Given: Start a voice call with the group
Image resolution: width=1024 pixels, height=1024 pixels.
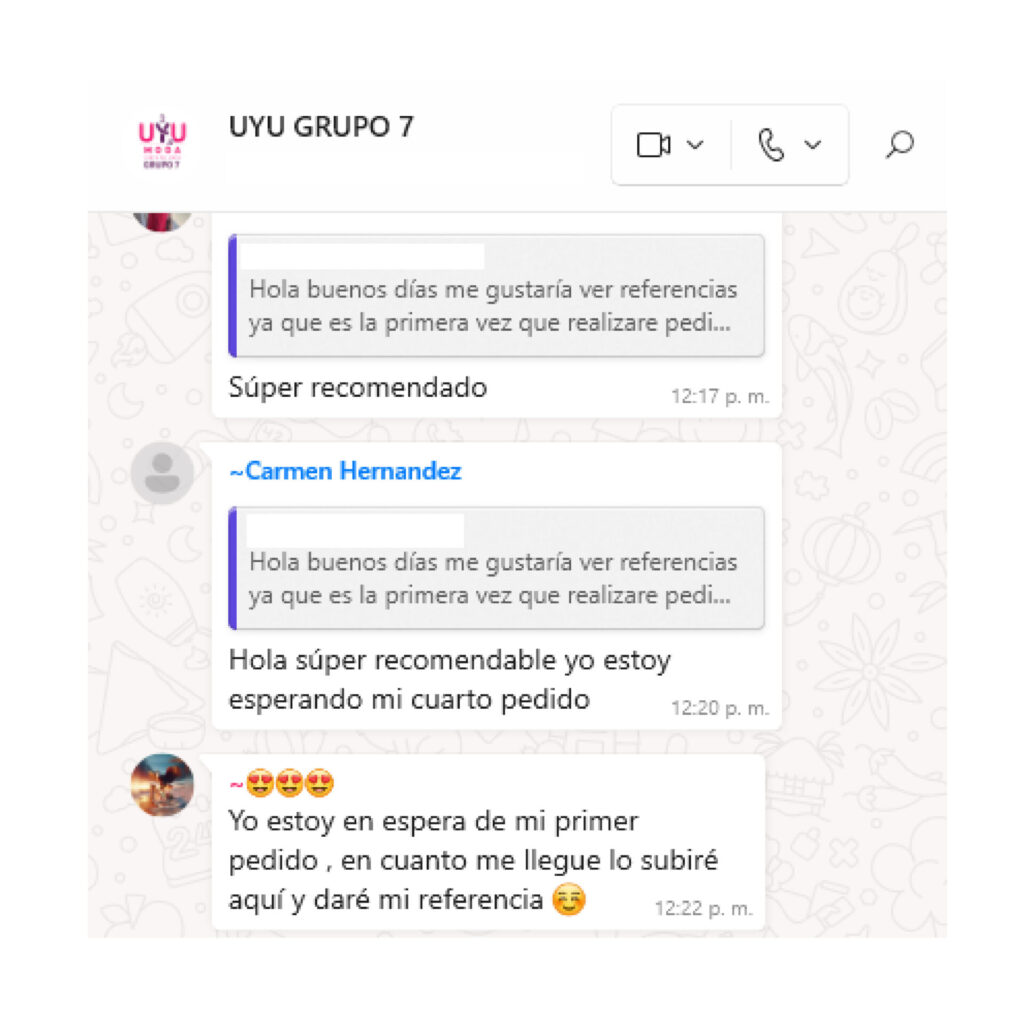Looking at the screenshot, I should click(x=771, y=145).
